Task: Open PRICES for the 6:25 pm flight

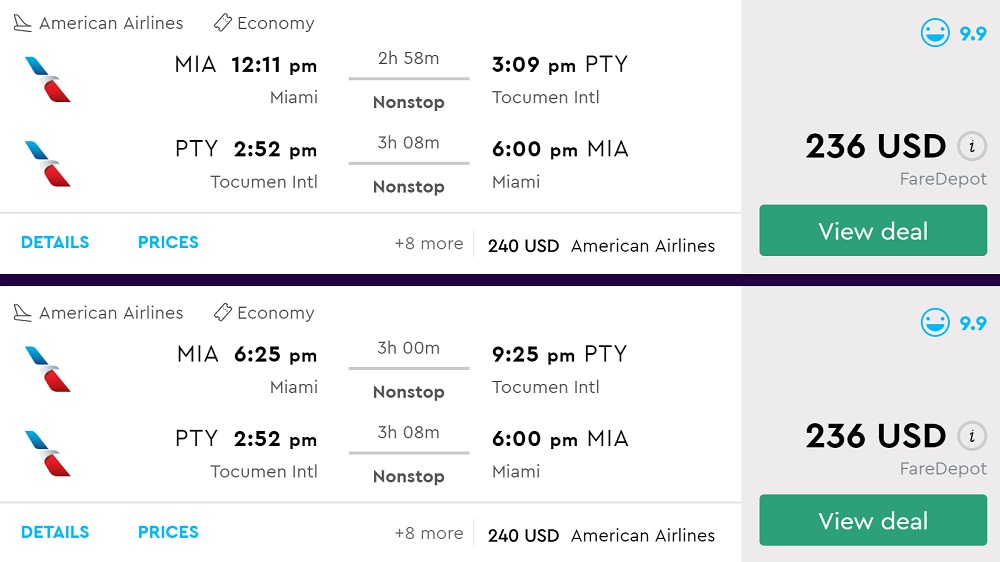Action: 168,532
